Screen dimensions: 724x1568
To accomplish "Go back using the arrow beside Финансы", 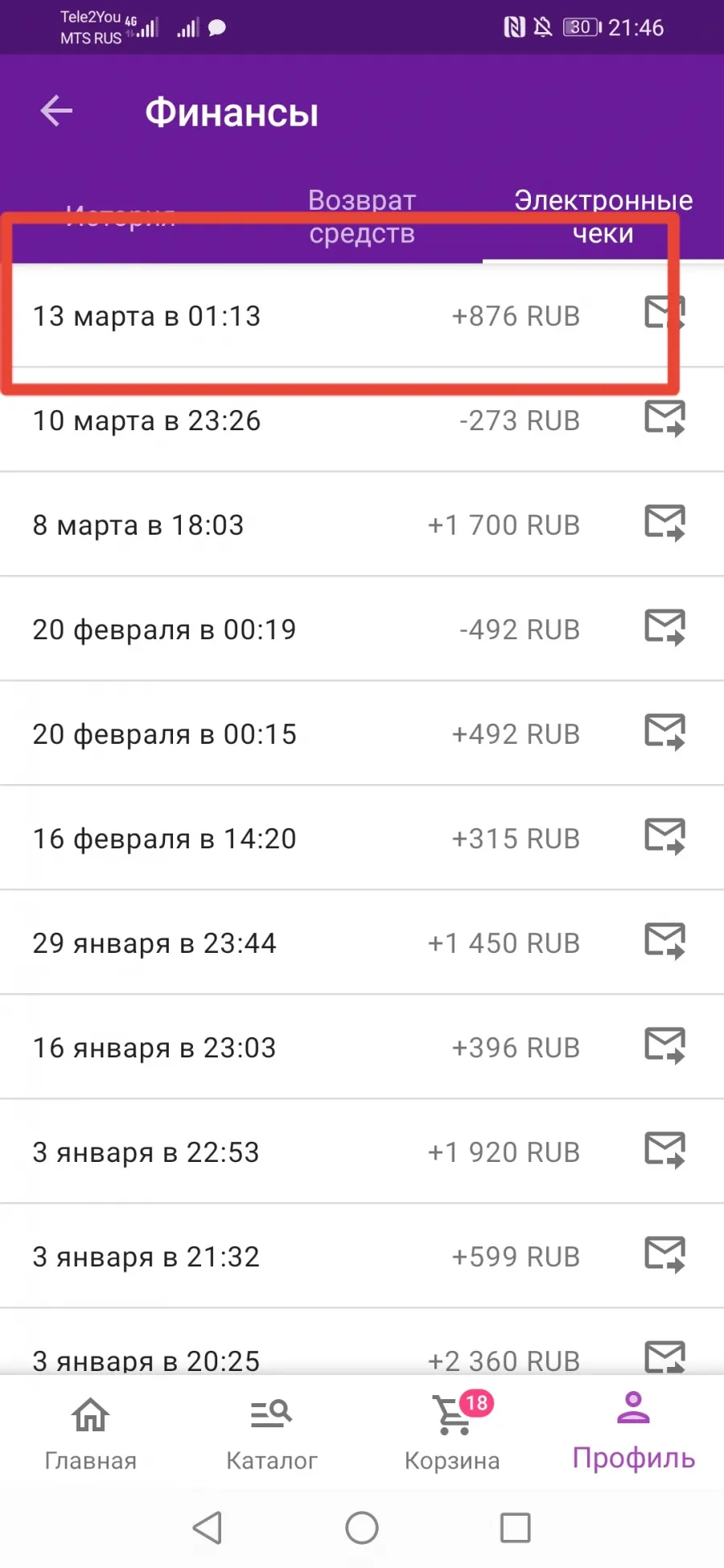I will click(x=56, y=111).
